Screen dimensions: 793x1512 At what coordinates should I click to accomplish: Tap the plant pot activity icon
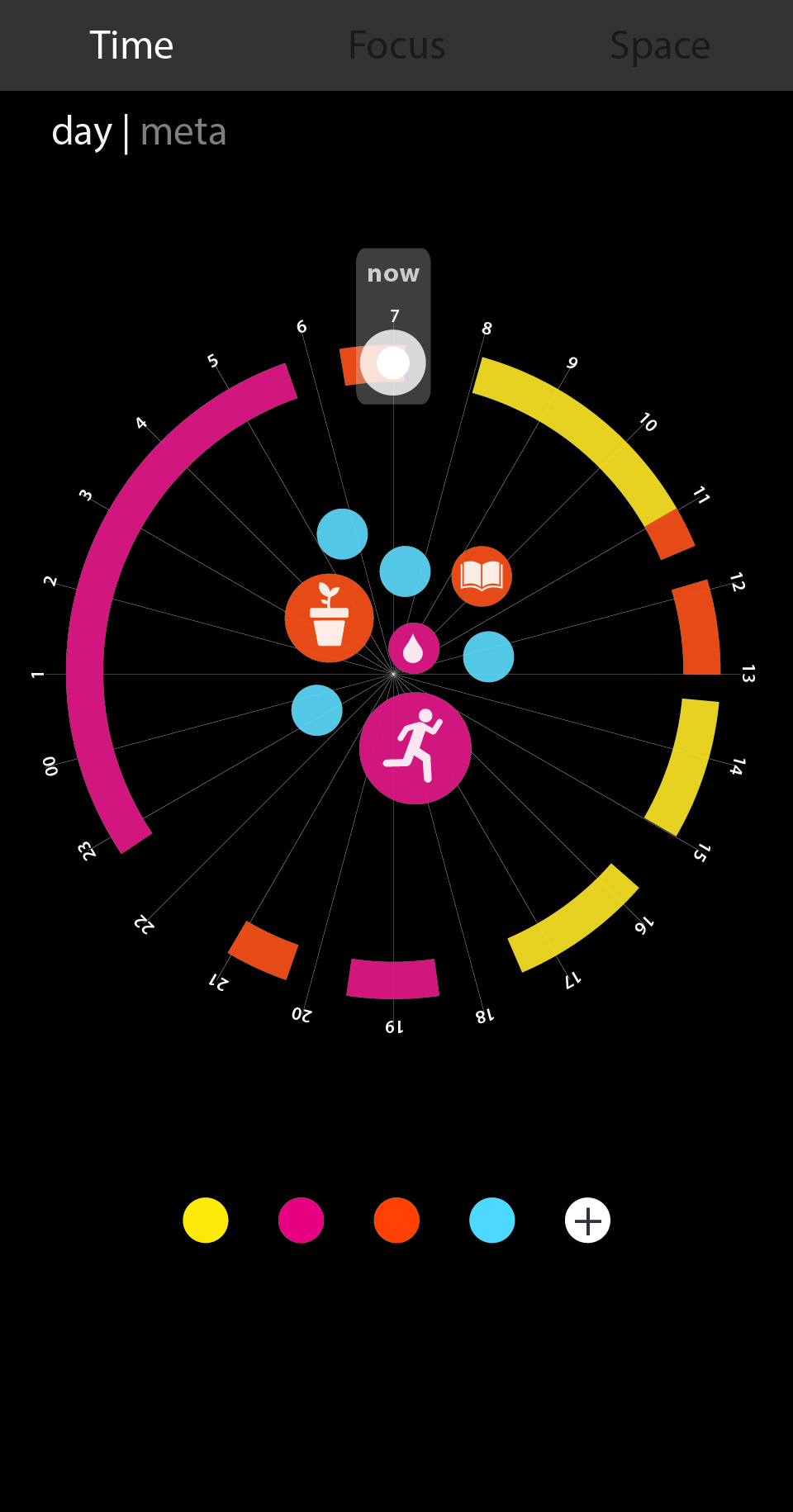pos(329,618)
